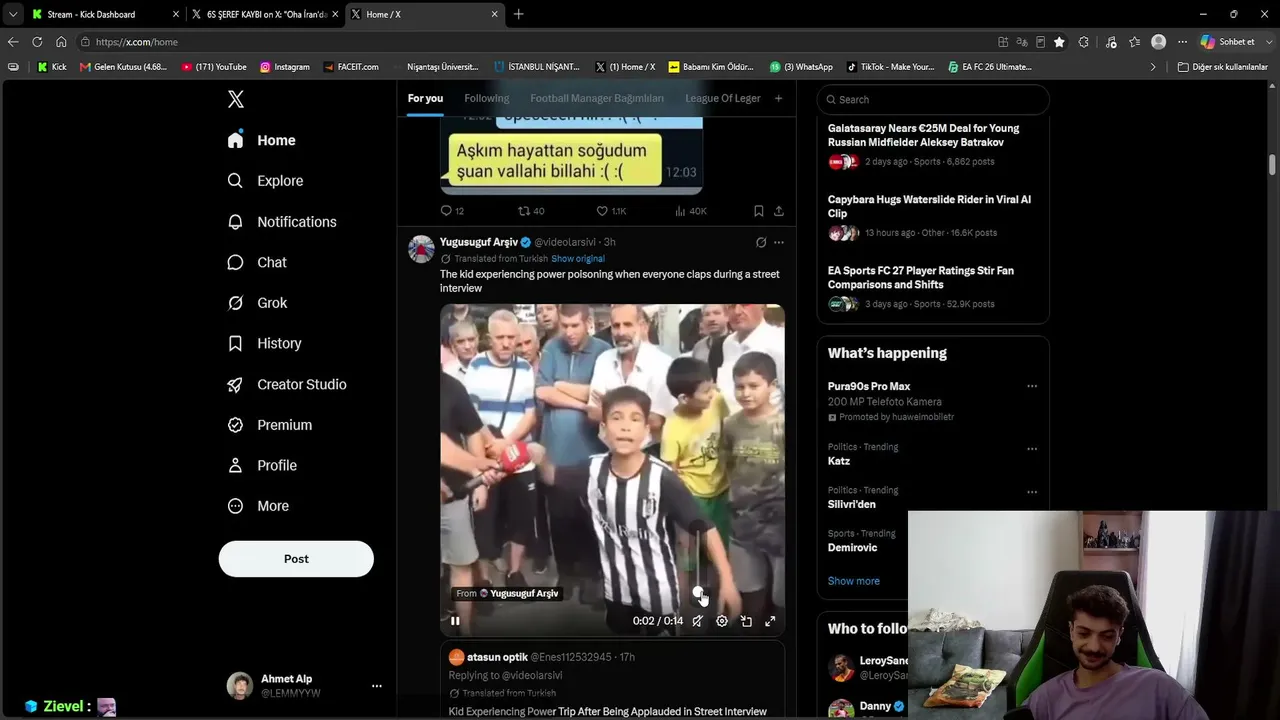
Task: Like the post with 1.1K likes
Action: pos(611,211)
